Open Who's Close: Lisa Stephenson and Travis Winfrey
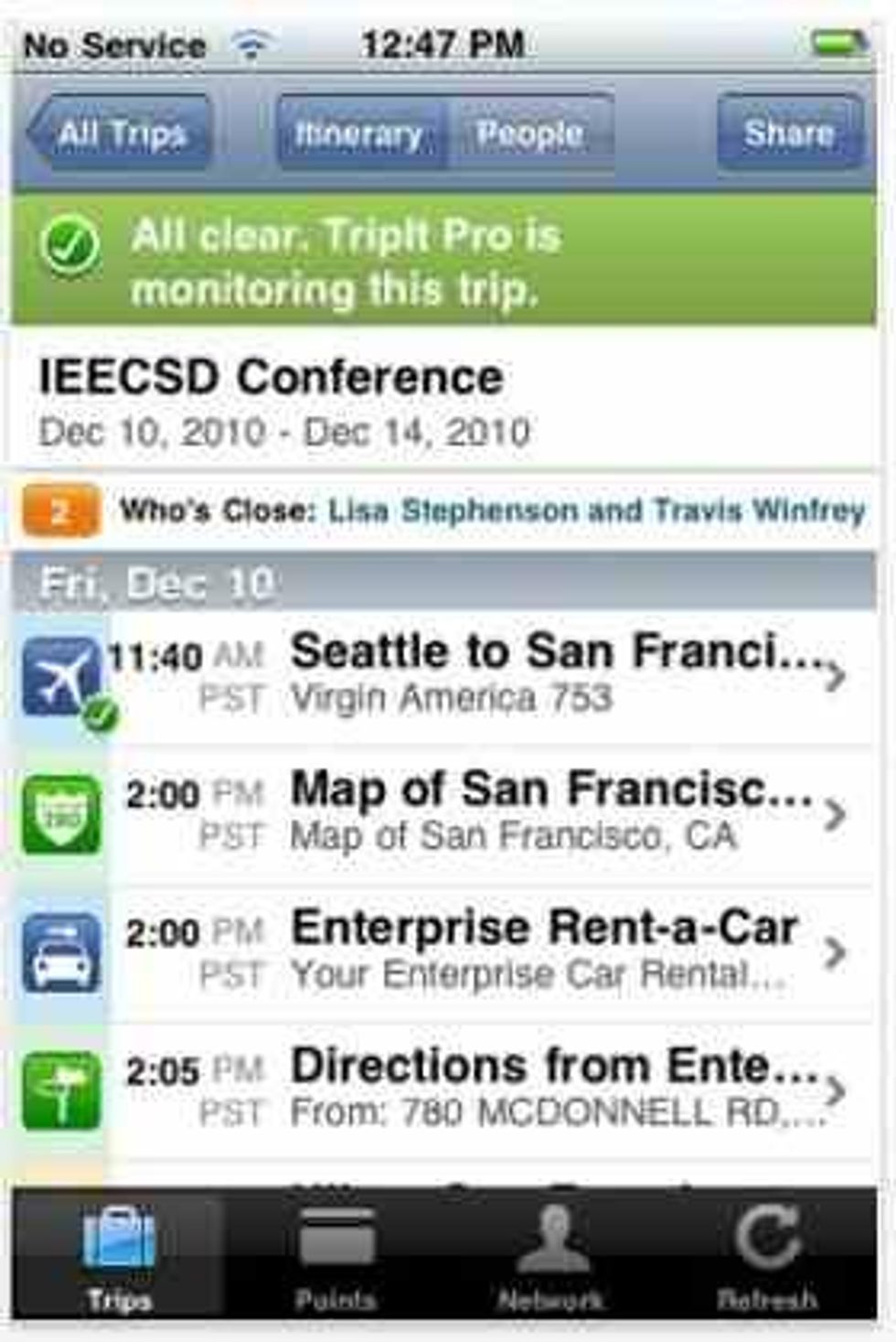Viewport: 896px width, 1342px height. click(x=492, y=510)
